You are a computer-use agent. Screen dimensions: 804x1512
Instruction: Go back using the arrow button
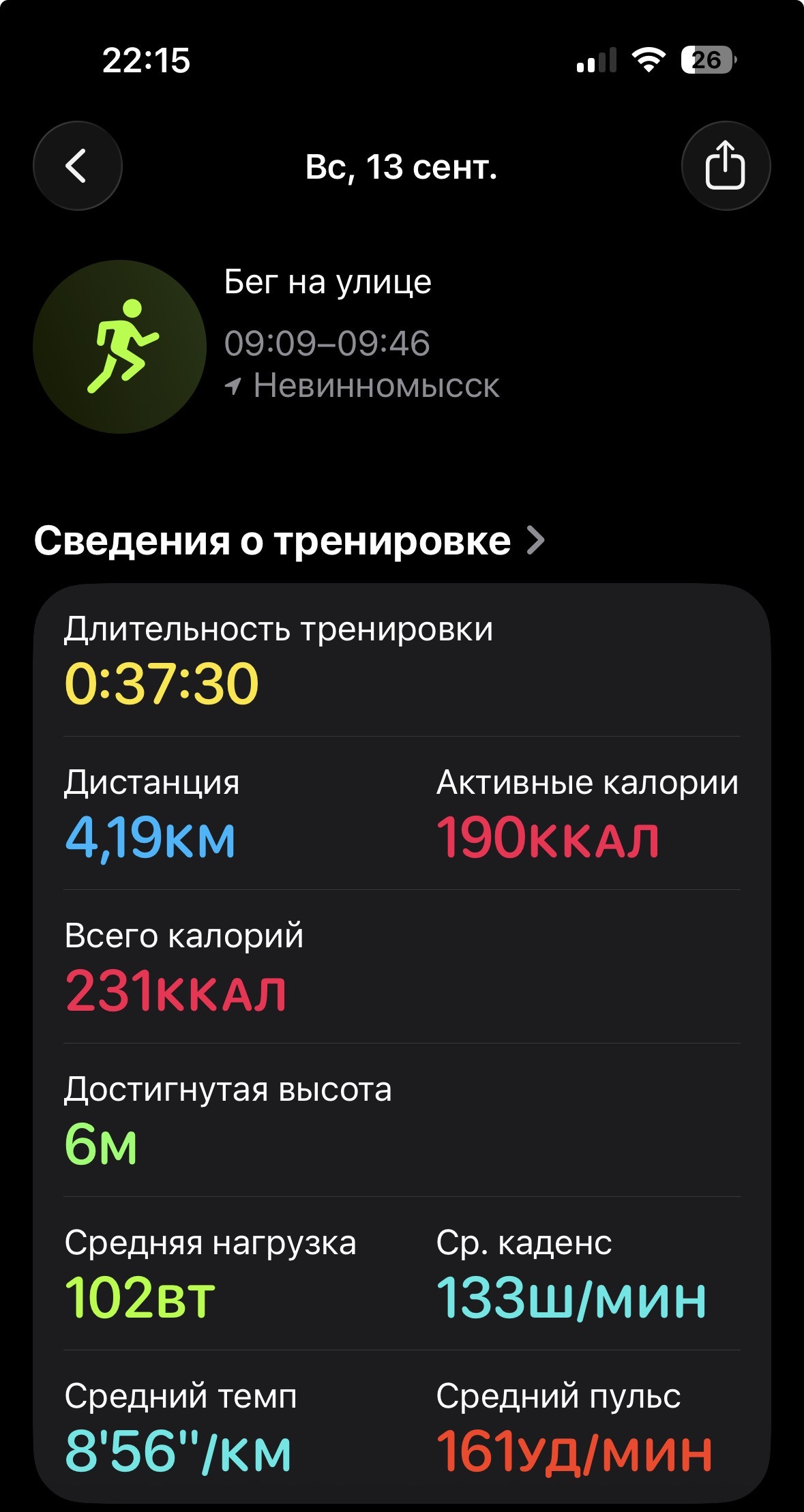pos(78,166)
